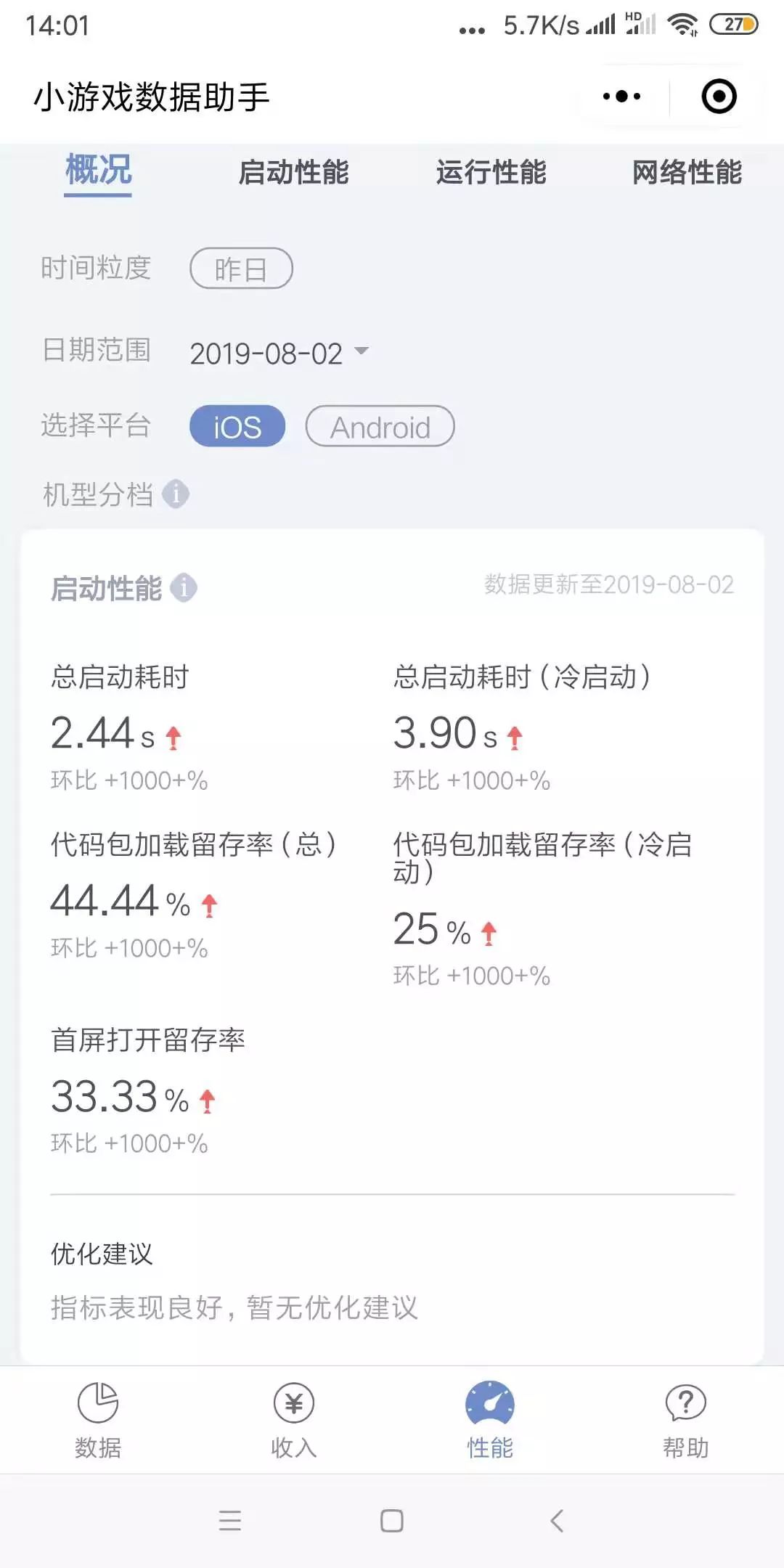
Task: Select the 性能 bottom tab
Action: (490, 1421)
